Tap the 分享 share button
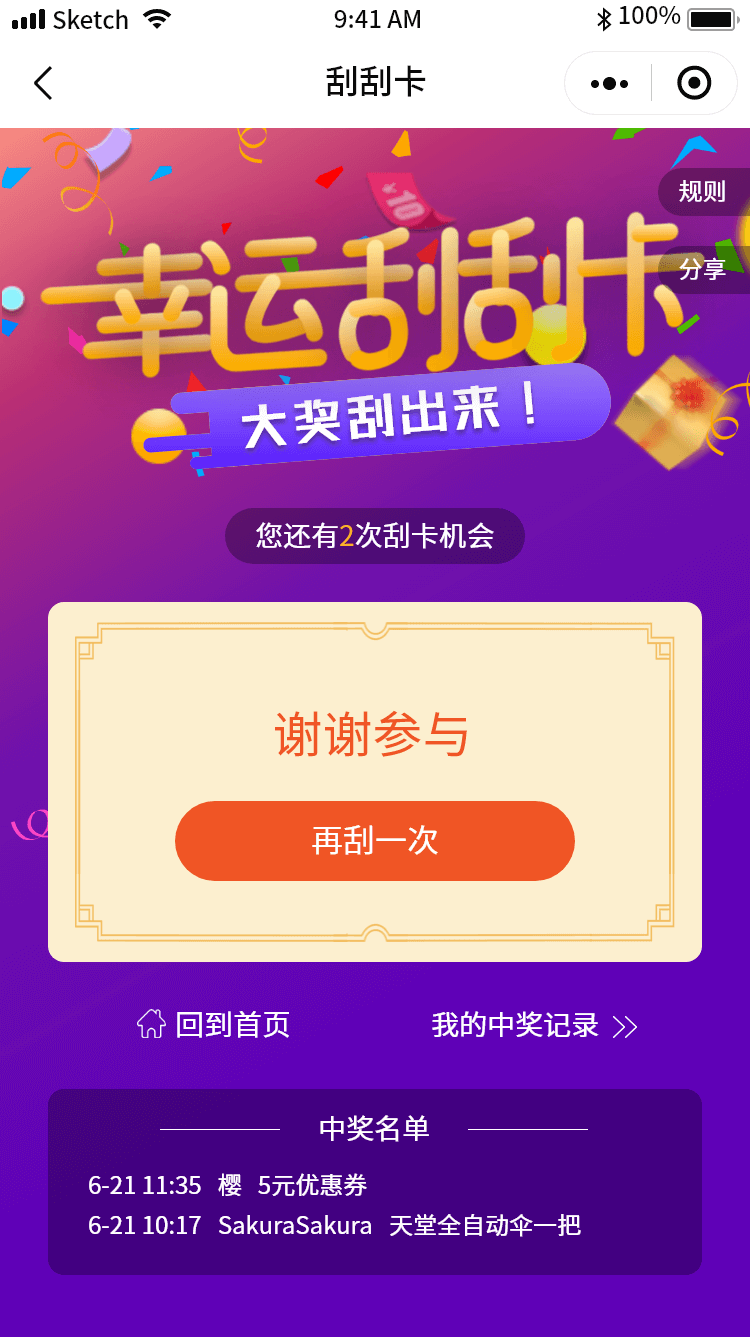This screenshot has width=750, height=1337. point(703,269)
